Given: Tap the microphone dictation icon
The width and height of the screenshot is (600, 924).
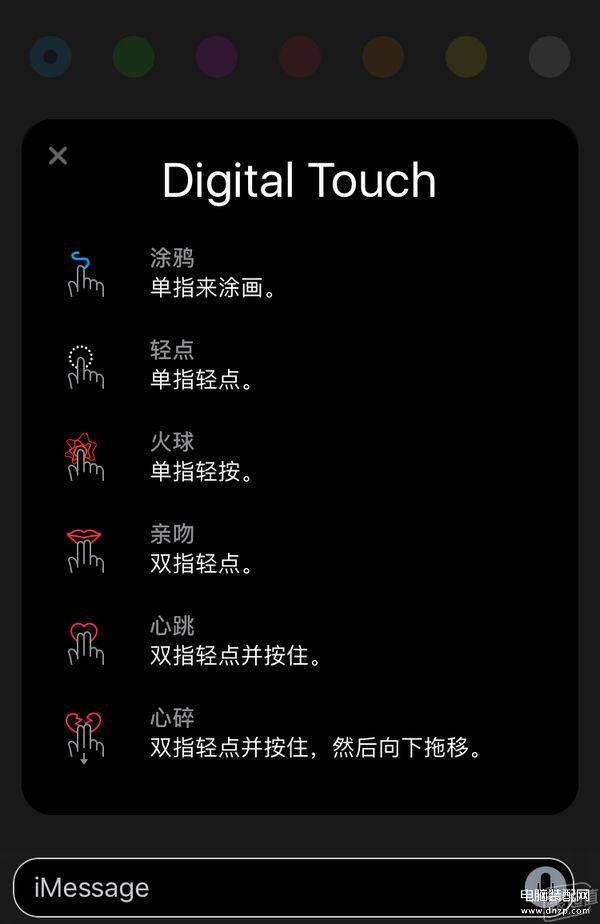Looking at the screenshot, I should pos(545,885).
